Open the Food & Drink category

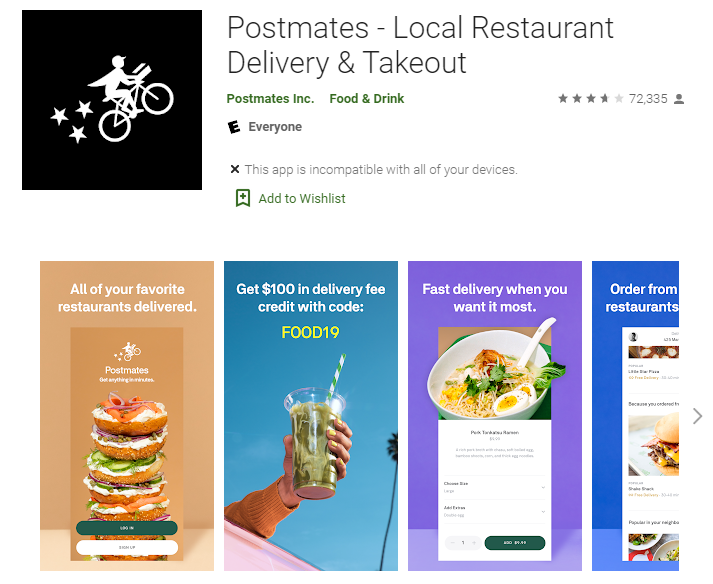(x=367, y=98)
